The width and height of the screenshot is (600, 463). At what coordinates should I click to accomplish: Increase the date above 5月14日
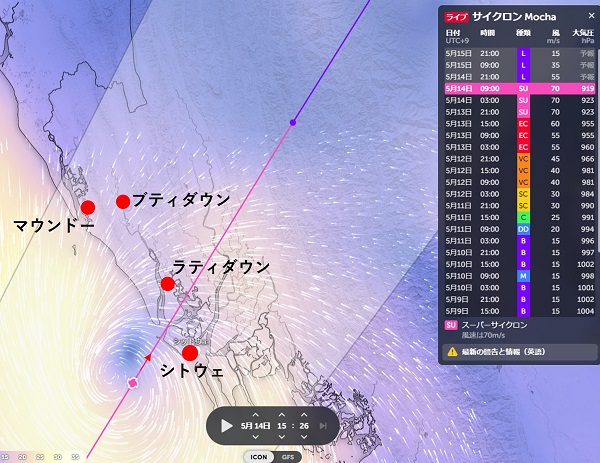[x=256, y=413]
